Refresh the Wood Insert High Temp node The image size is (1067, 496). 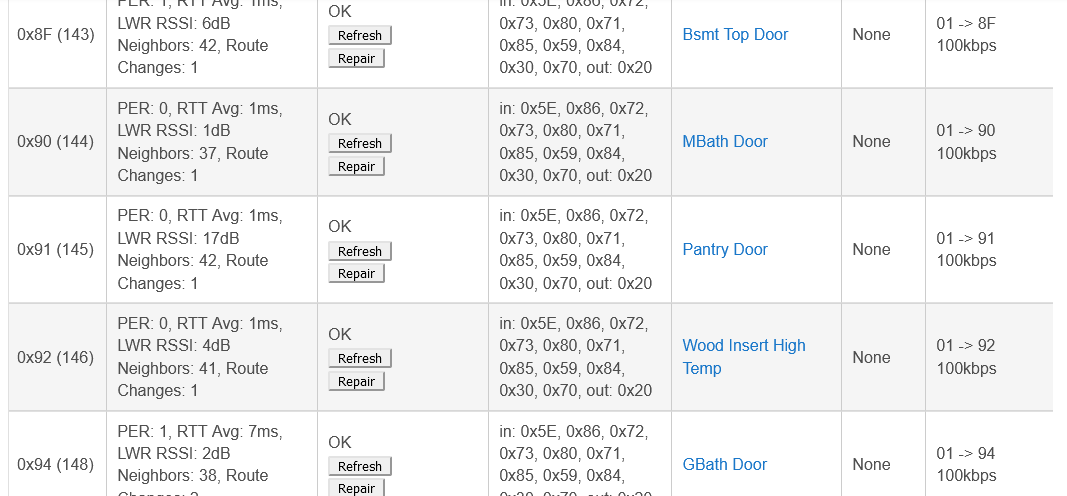point(359,358)
